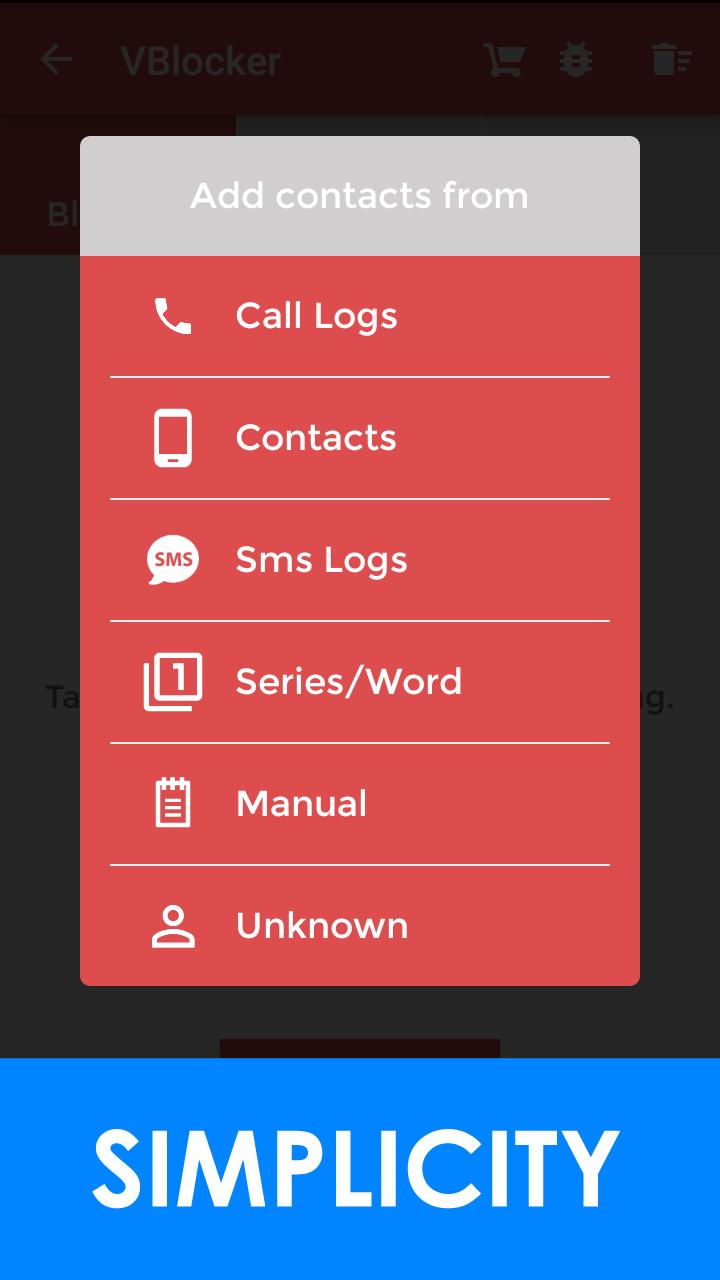The image size is (720, 1280).
Task: Select the phone icon beside Call Logs
Action: tap(172, 315)
